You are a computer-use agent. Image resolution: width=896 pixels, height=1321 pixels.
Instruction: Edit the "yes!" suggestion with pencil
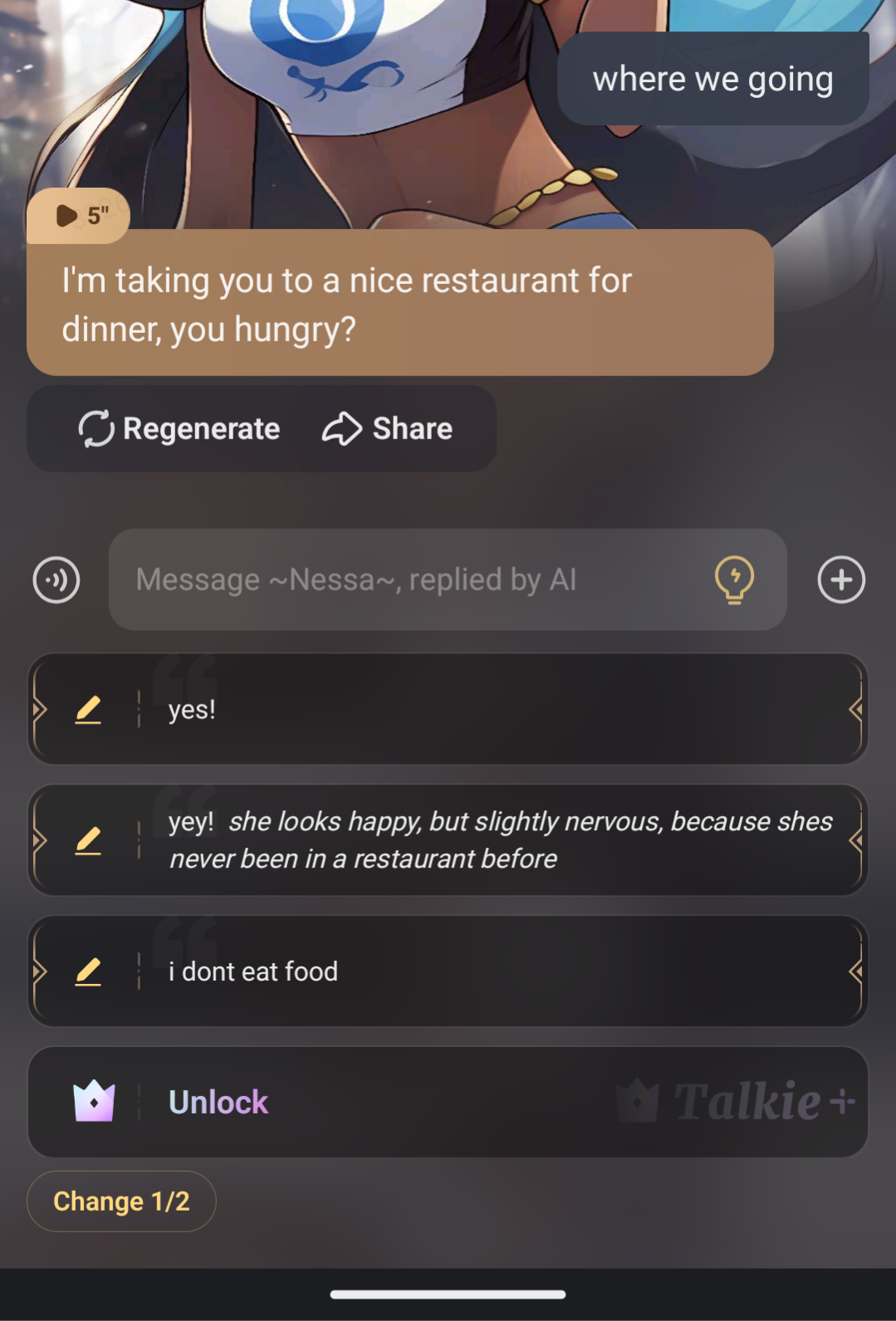pyautogui.click(x=88, y=710)
